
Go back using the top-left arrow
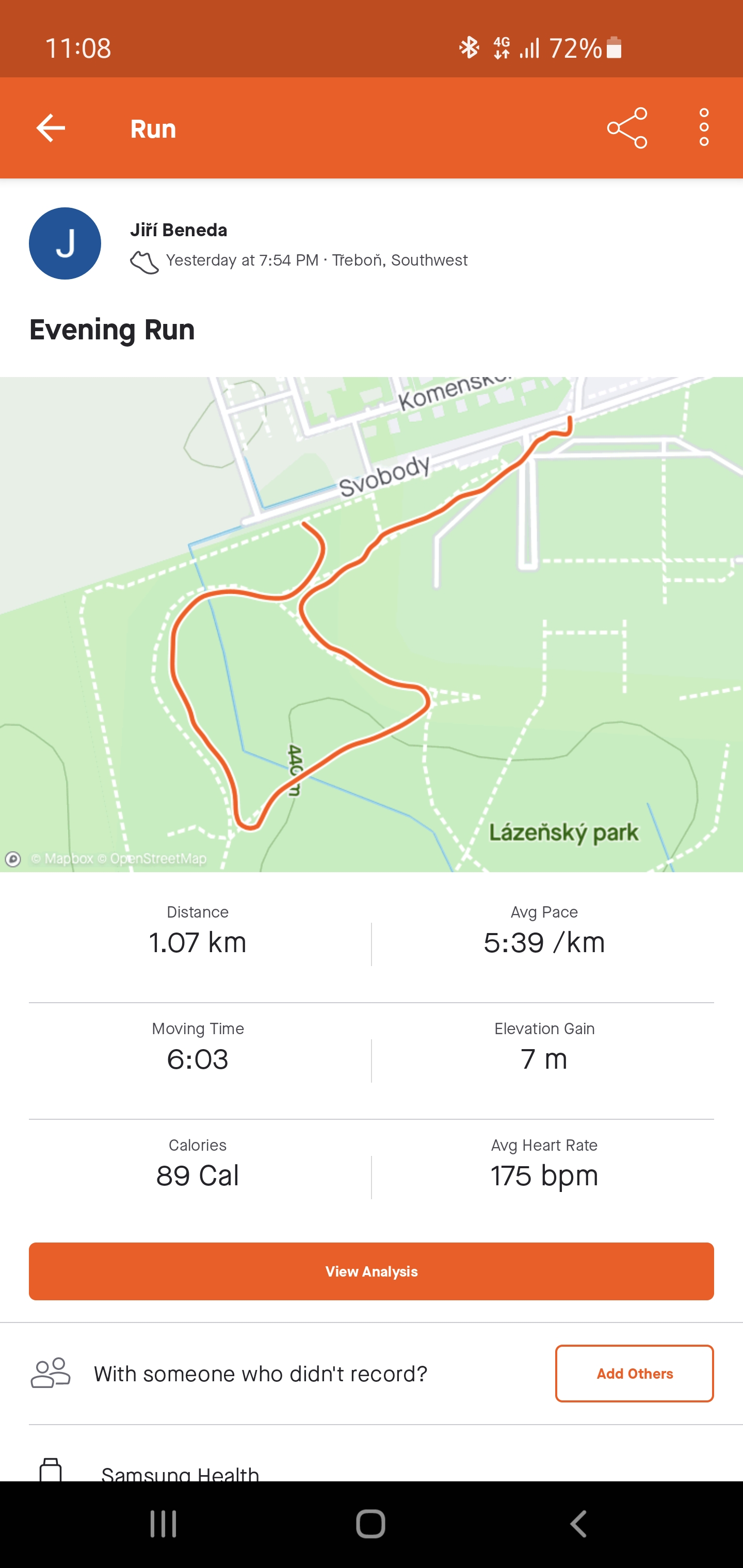click(51, 128)
